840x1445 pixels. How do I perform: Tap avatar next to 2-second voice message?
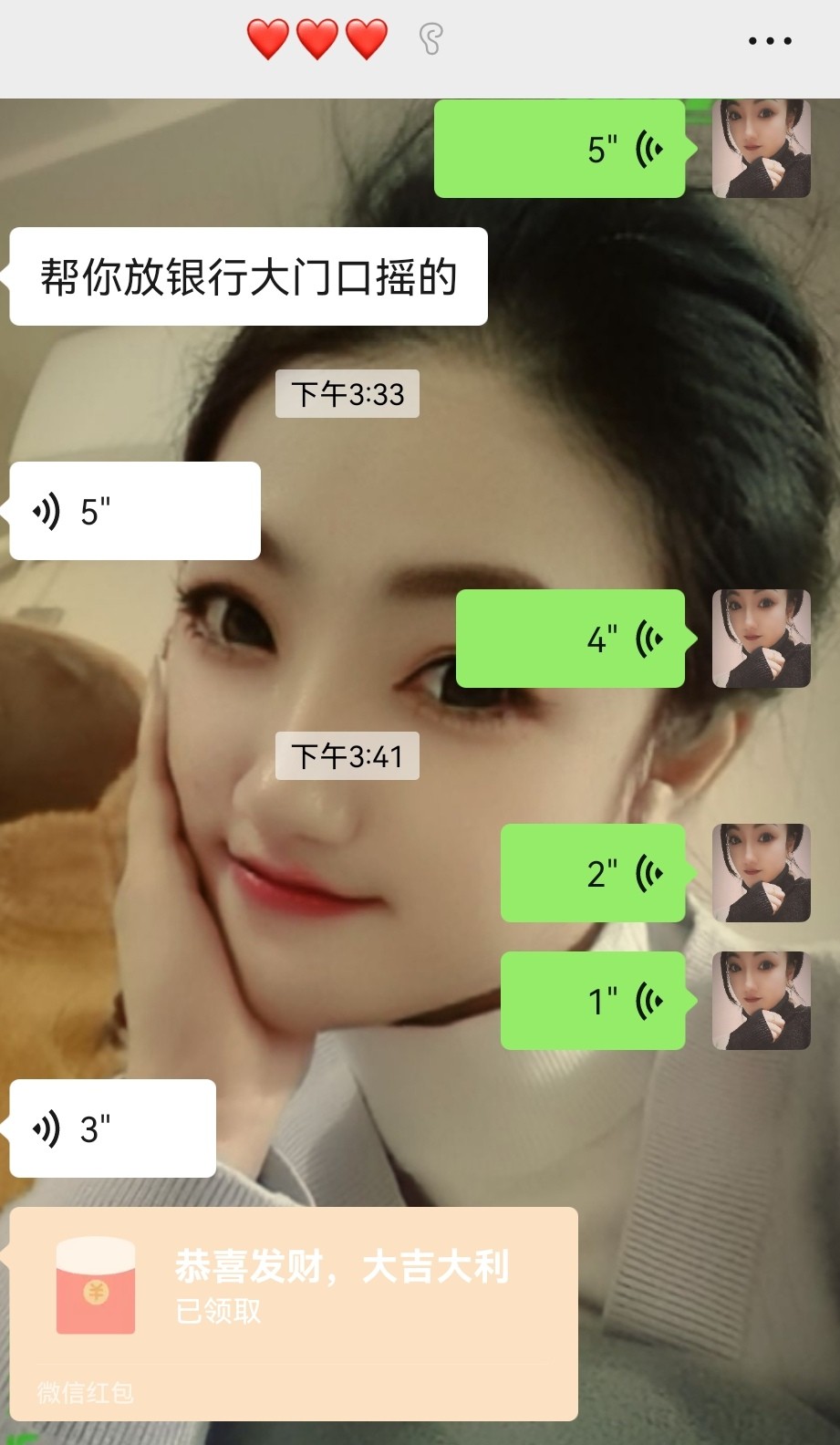(762, 873)
